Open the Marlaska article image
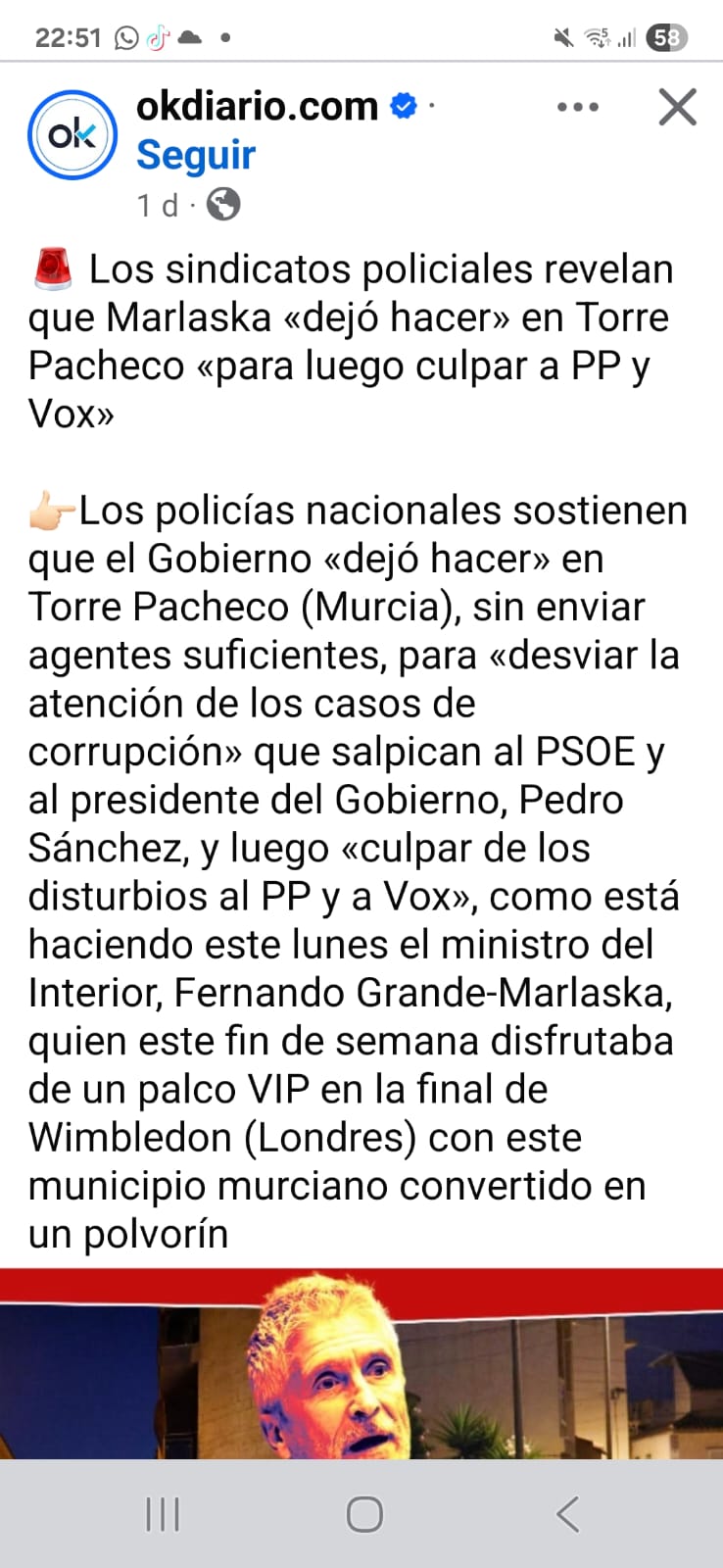The height and width of the screenshot is (1568, 723). tap(361, 1362)
